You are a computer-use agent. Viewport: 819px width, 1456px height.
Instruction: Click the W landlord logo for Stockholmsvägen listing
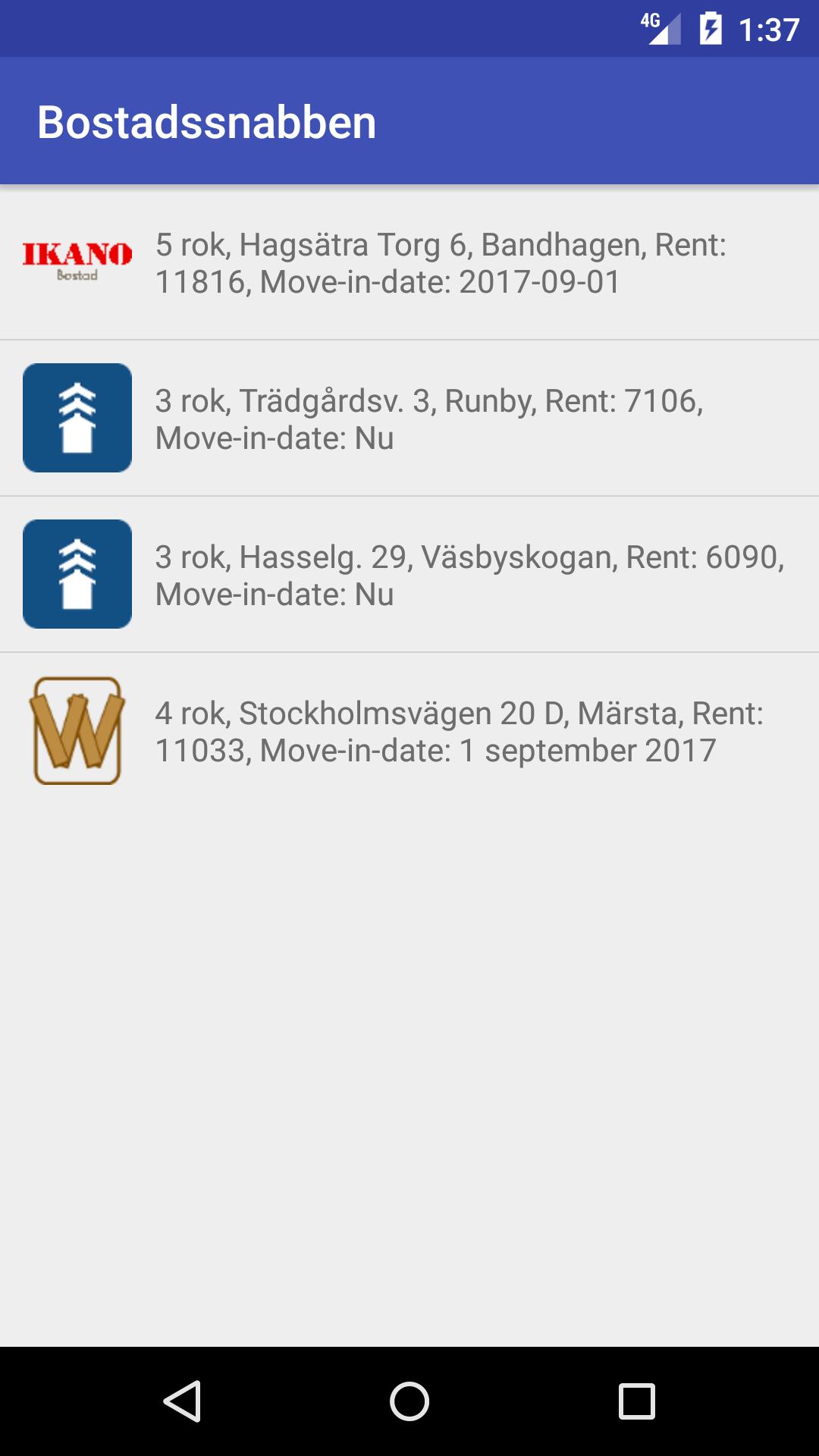[x=78, y=730]
